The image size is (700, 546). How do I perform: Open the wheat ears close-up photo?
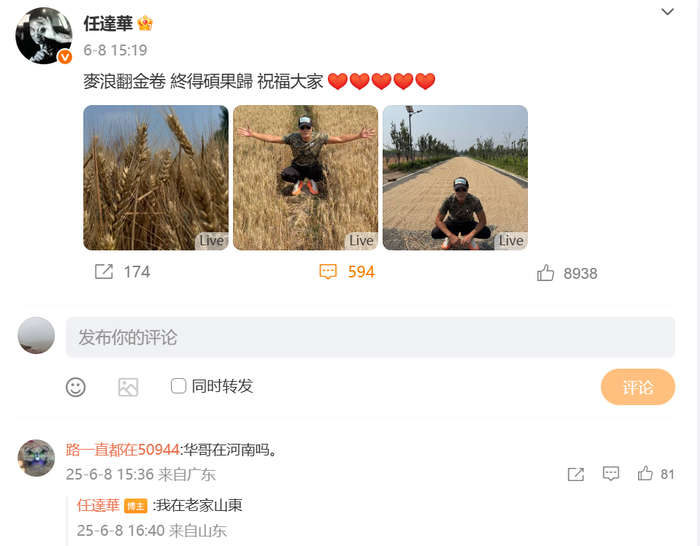pyautogui.click(x=155, y=177)
